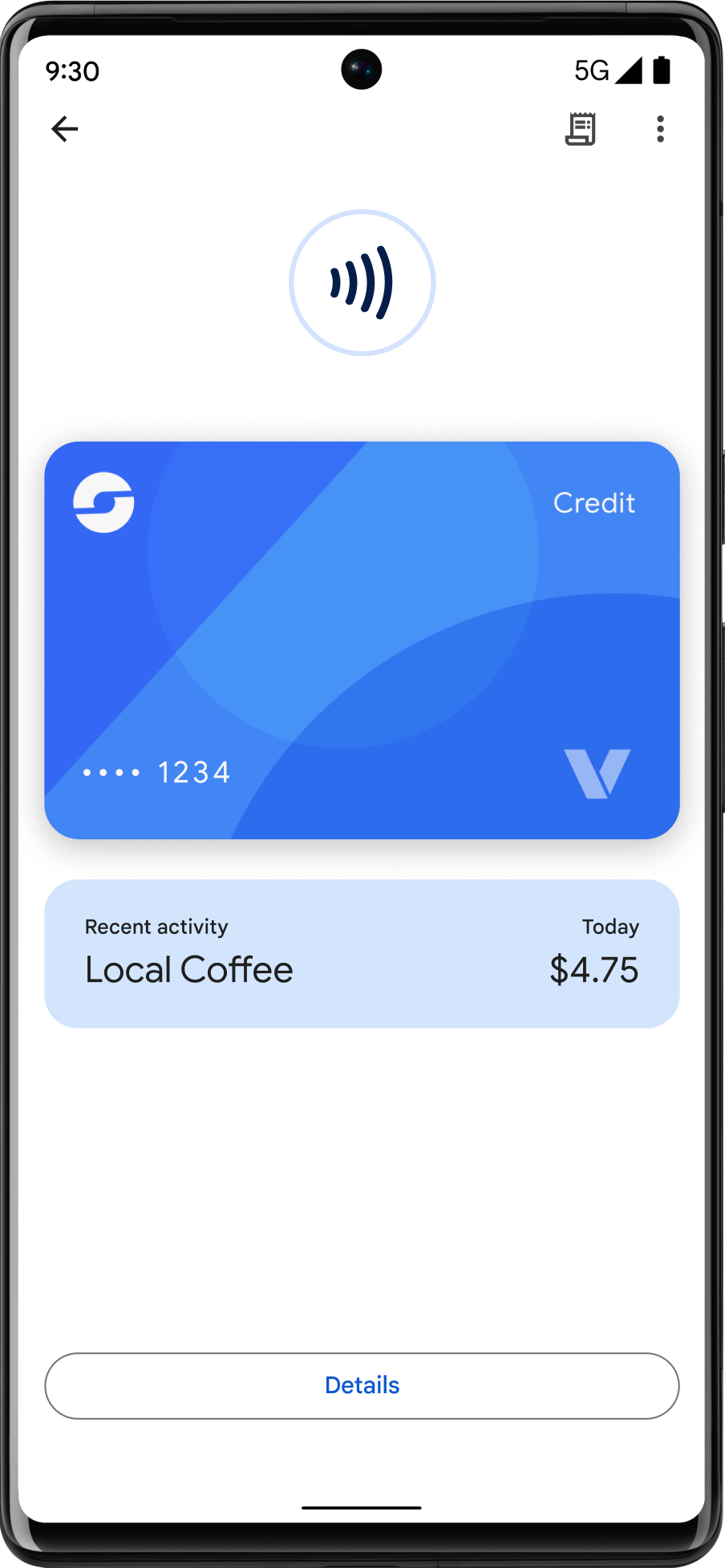725x1568 pixels.
Task: Tap the credit card ending 1234
Action: 362,640
